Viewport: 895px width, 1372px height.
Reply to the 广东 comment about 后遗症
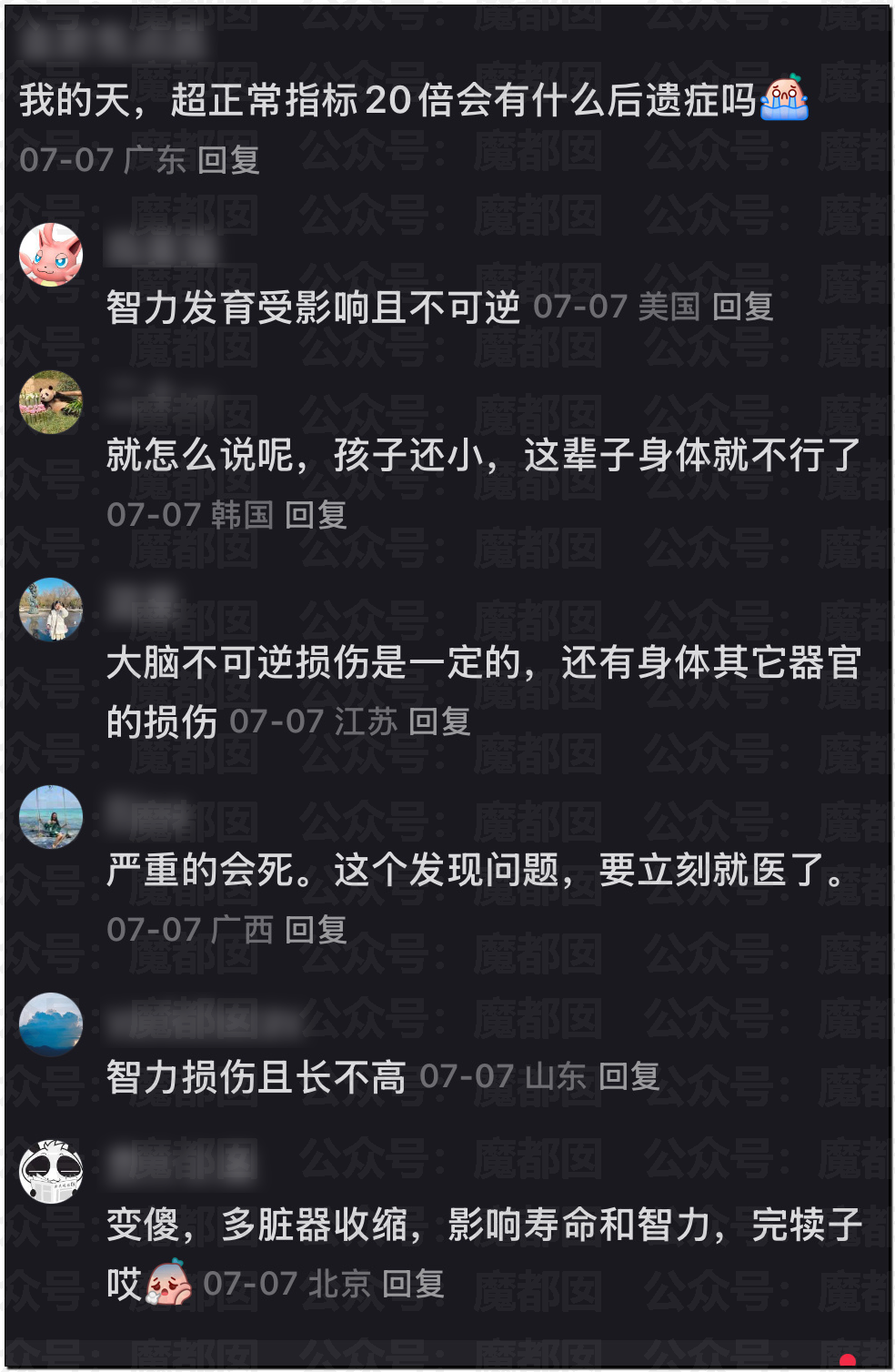pos(228,160)
